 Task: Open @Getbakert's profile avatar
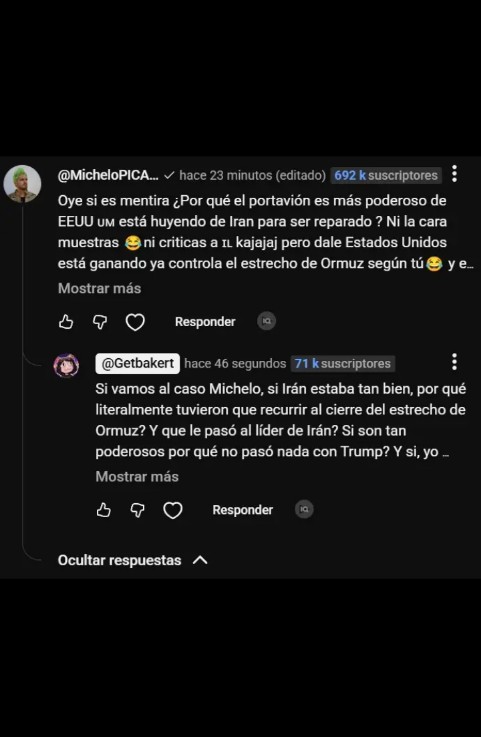(66, 366)
